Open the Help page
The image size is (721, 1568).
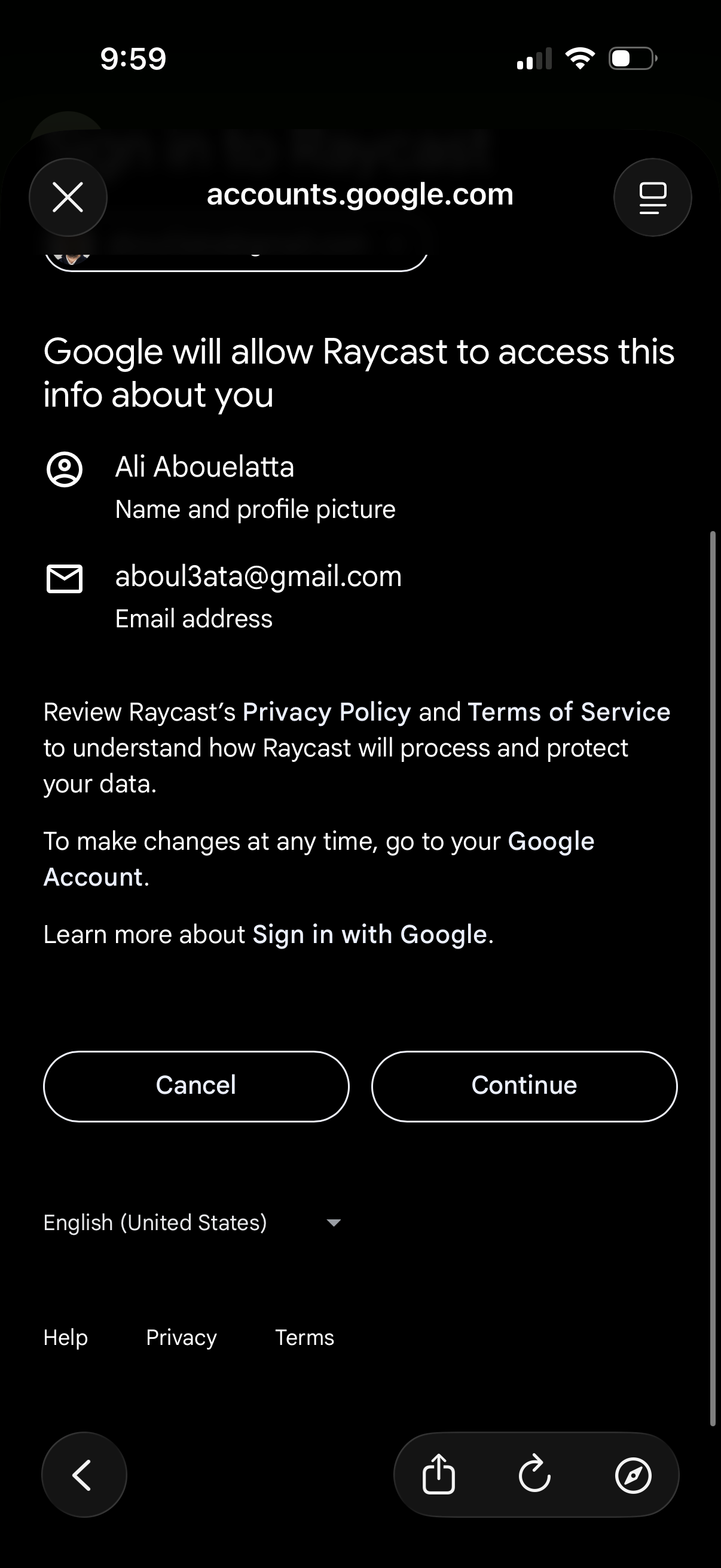[65, 1337]
